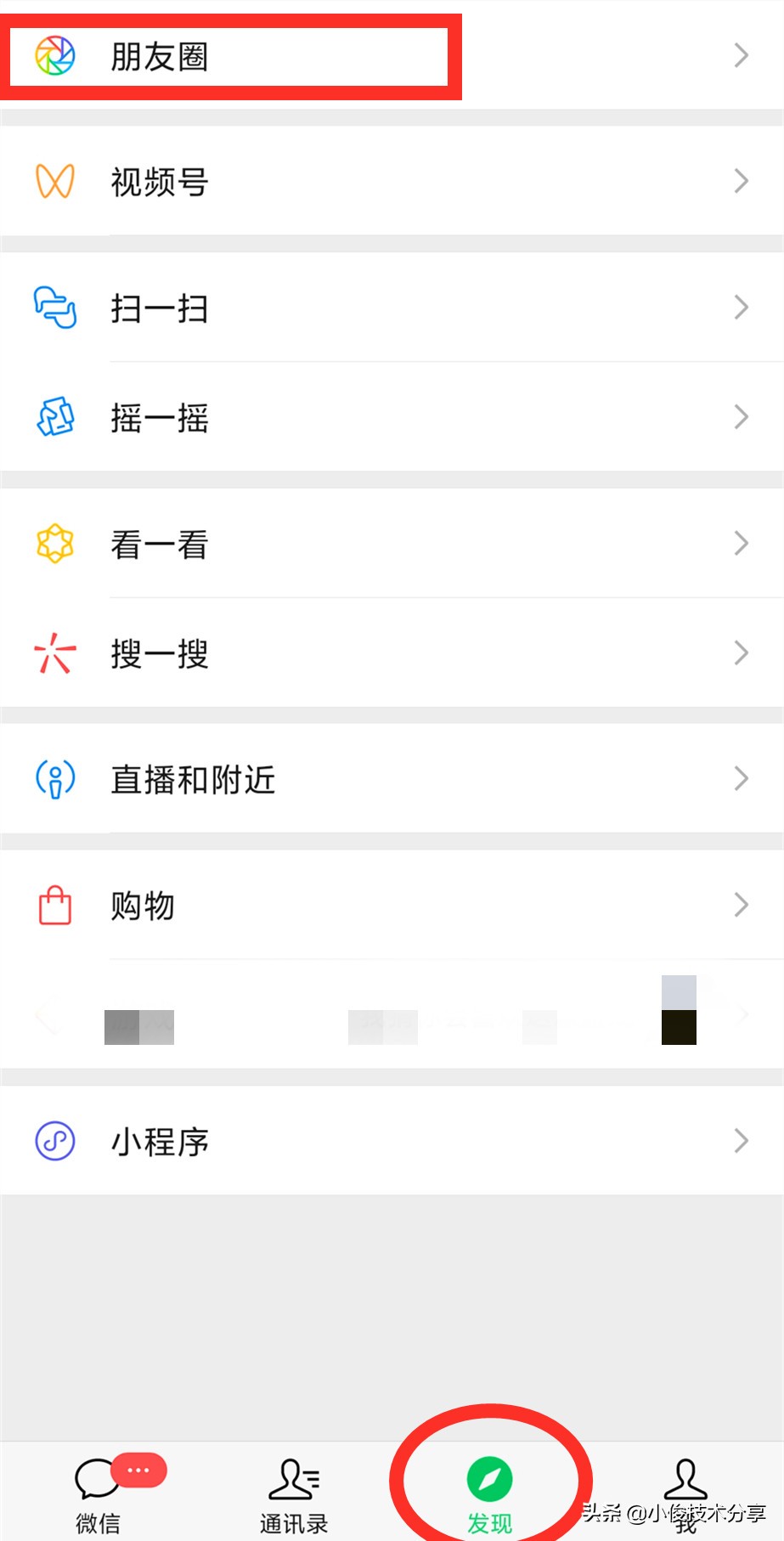The width and height of the screenshot is (784, 1541).
Task: Open Moments (朋友圈) icon
Action: click(54, 54)
